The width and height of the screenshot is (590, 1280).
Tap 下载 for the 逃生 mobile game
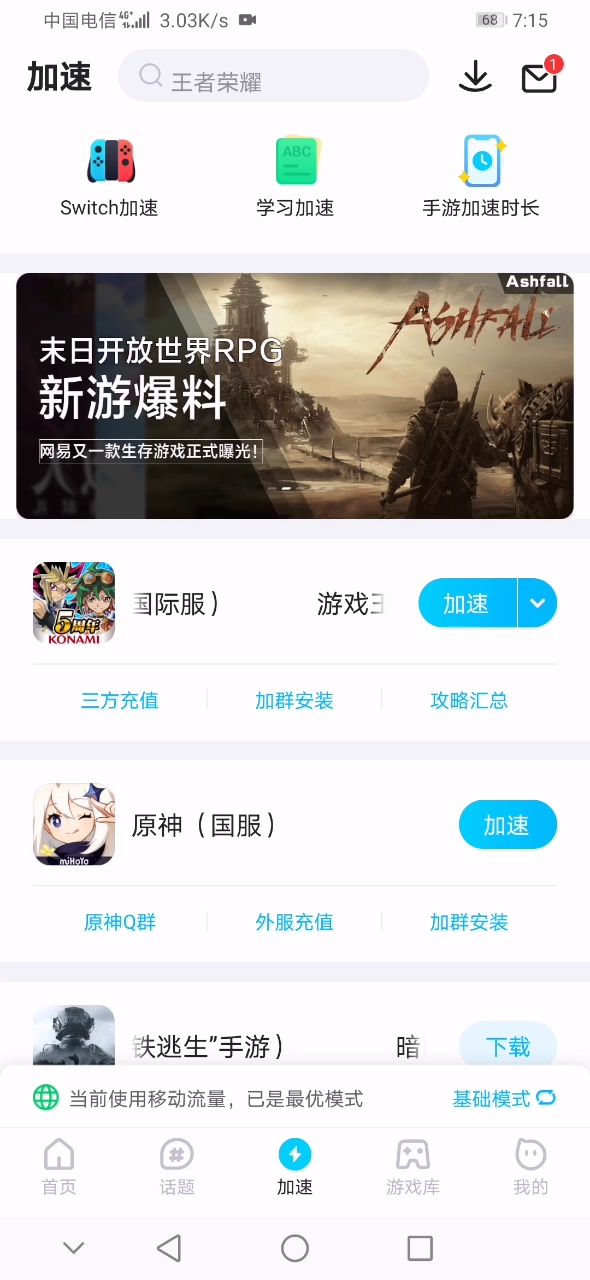click(x=507, y=1046)
